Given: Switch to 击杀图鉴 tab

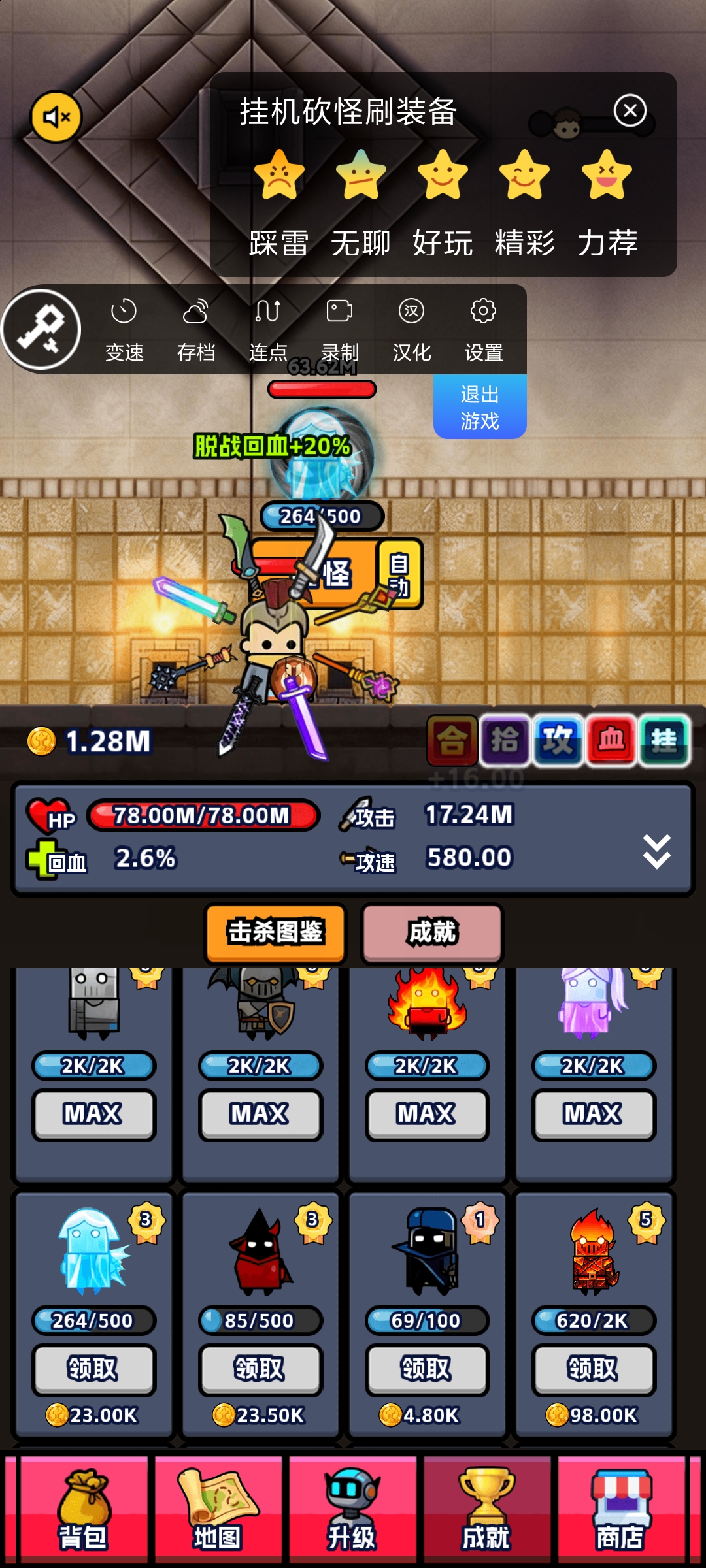Looking at the screenshot, I should [x=275, y=932].
